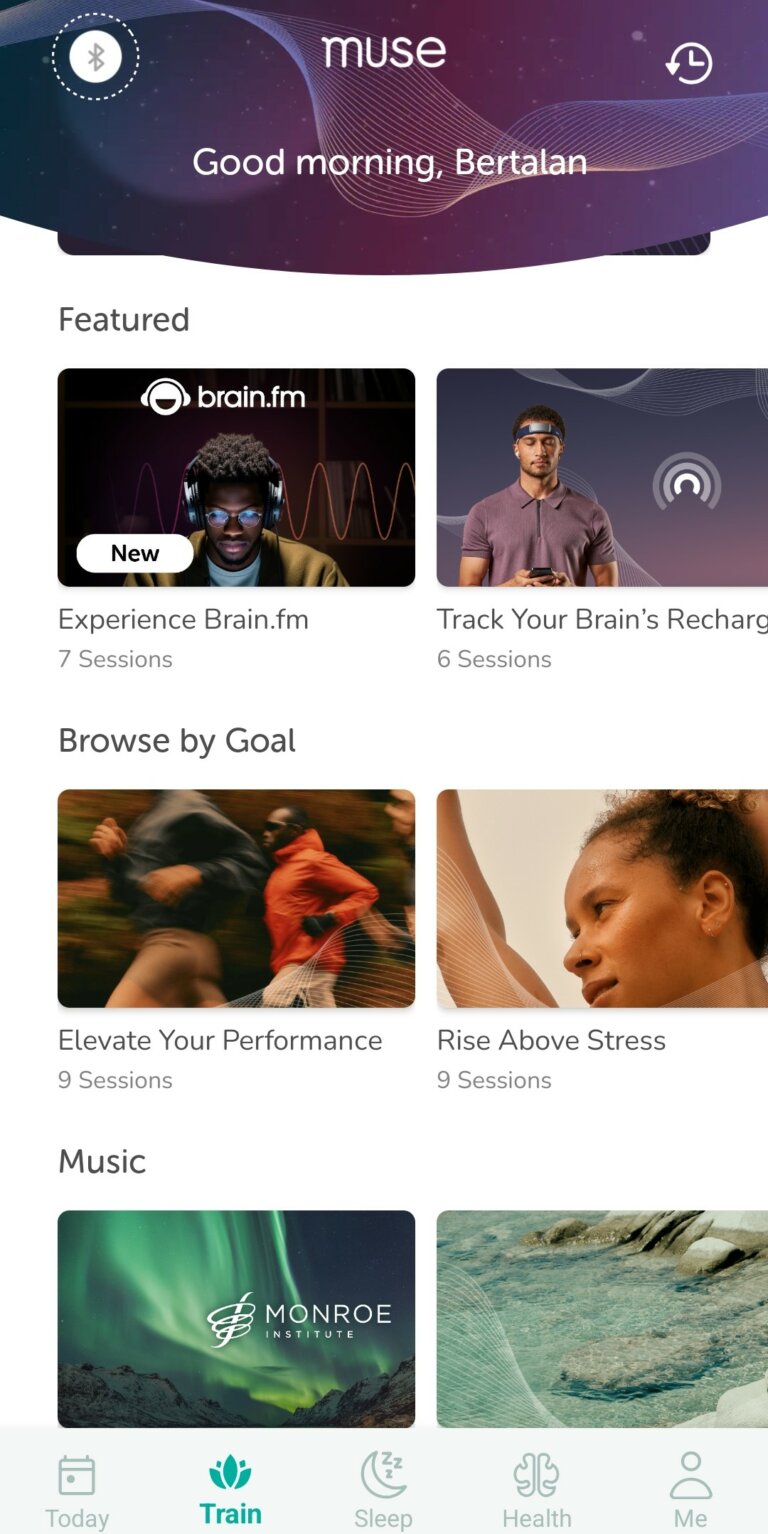
Task: Switch to the Today tab
Action: coord(77,1491)
